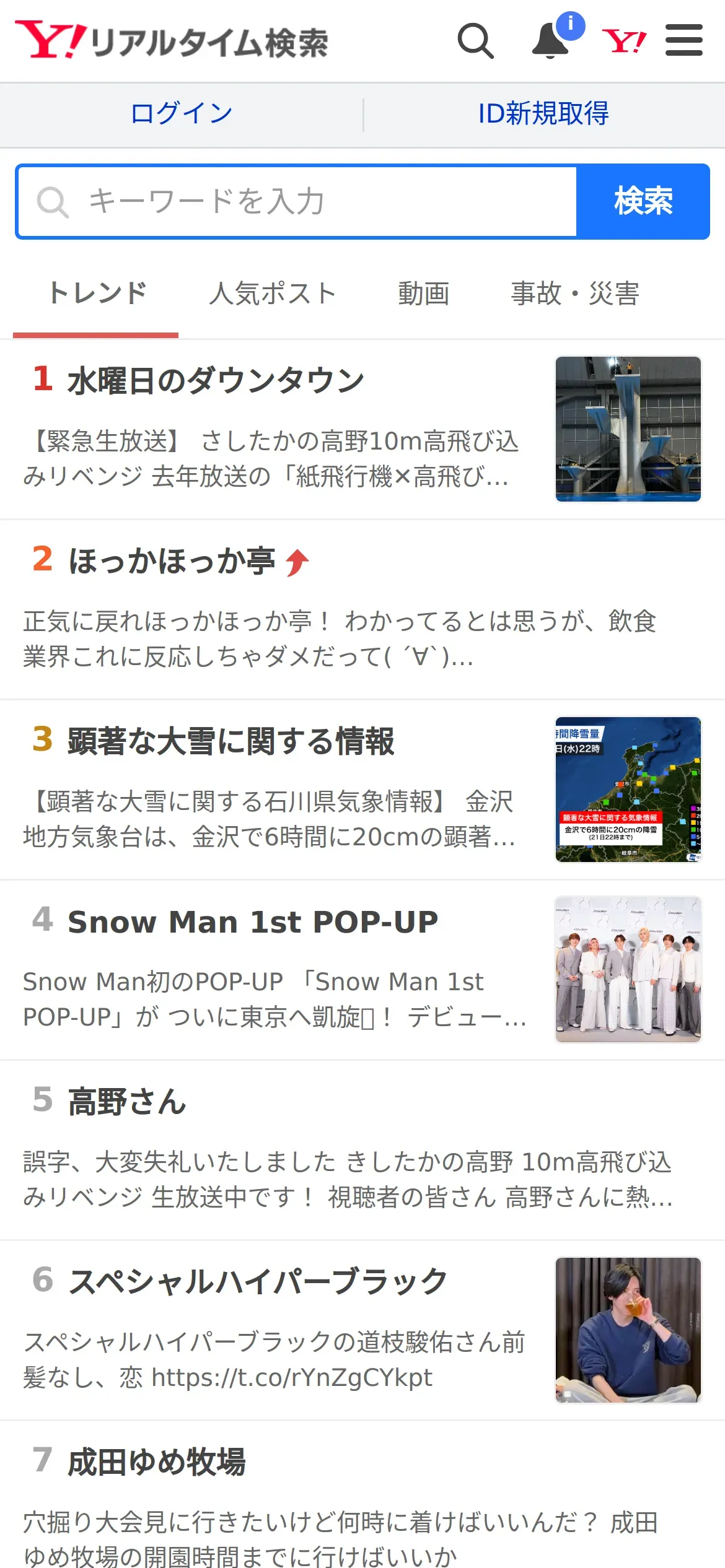This screenshot has width=725, height=1568.
Task: Open the search magnifier icon in header
Action: tap(475, 41)
